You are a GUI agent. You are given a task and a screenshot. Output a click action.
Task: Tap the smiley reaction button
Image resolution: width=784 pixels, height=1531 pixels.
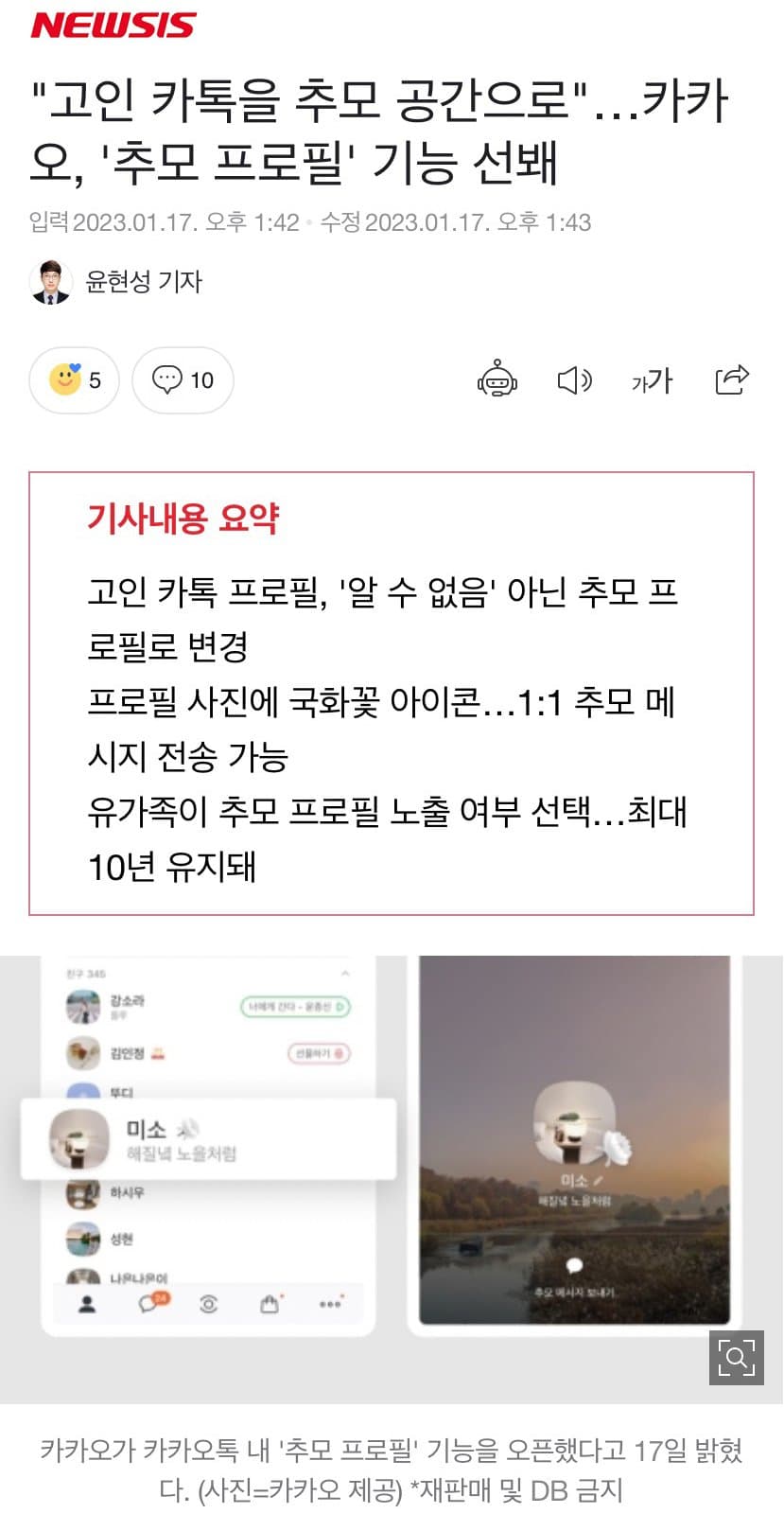[x=74, y=380]
